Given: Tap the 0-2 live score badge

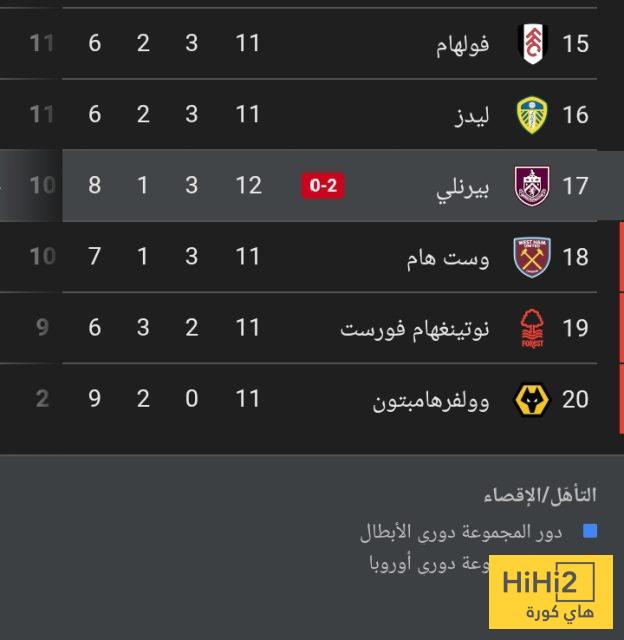Looking at the screenshot, I should [323, 186].
